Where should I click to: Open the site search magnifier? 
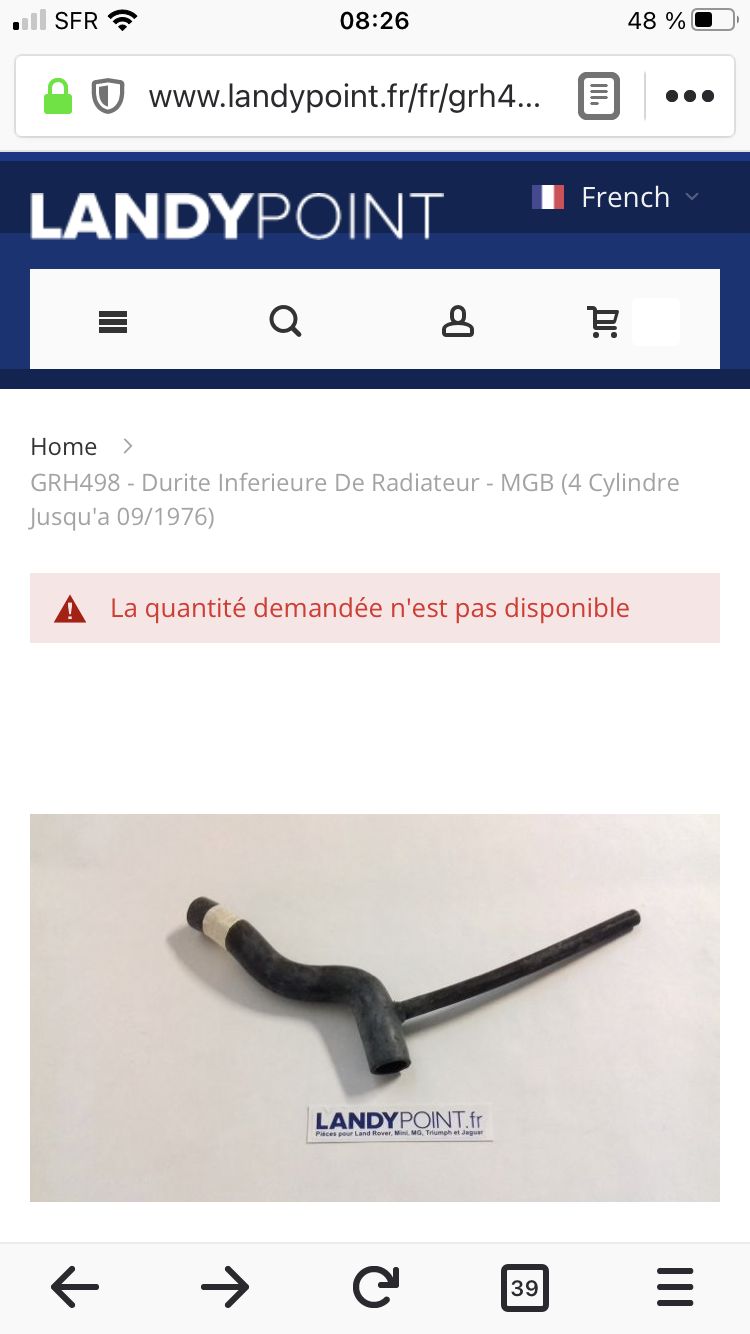(x=285, y=321)
